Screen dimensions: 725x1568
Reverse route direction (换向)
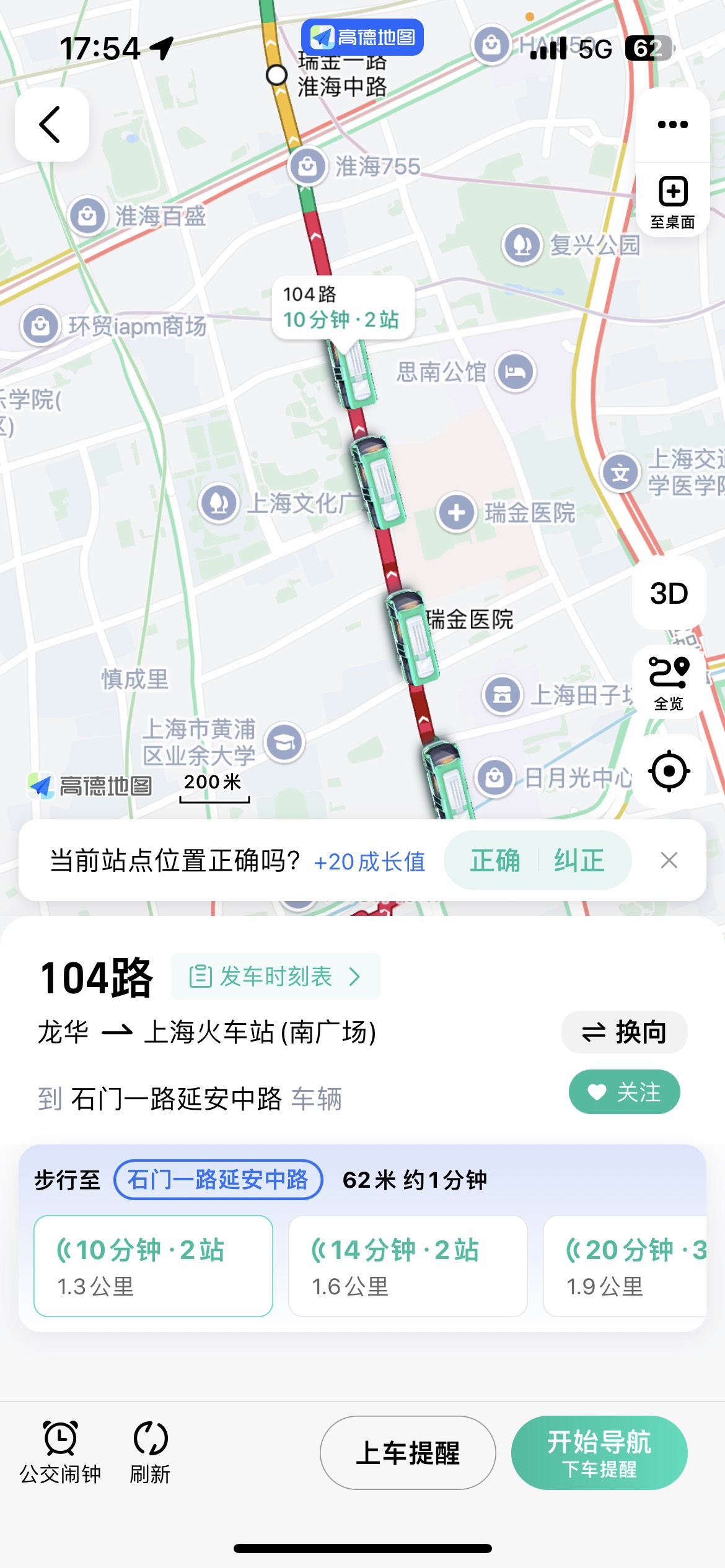[x=624, y=1032]
